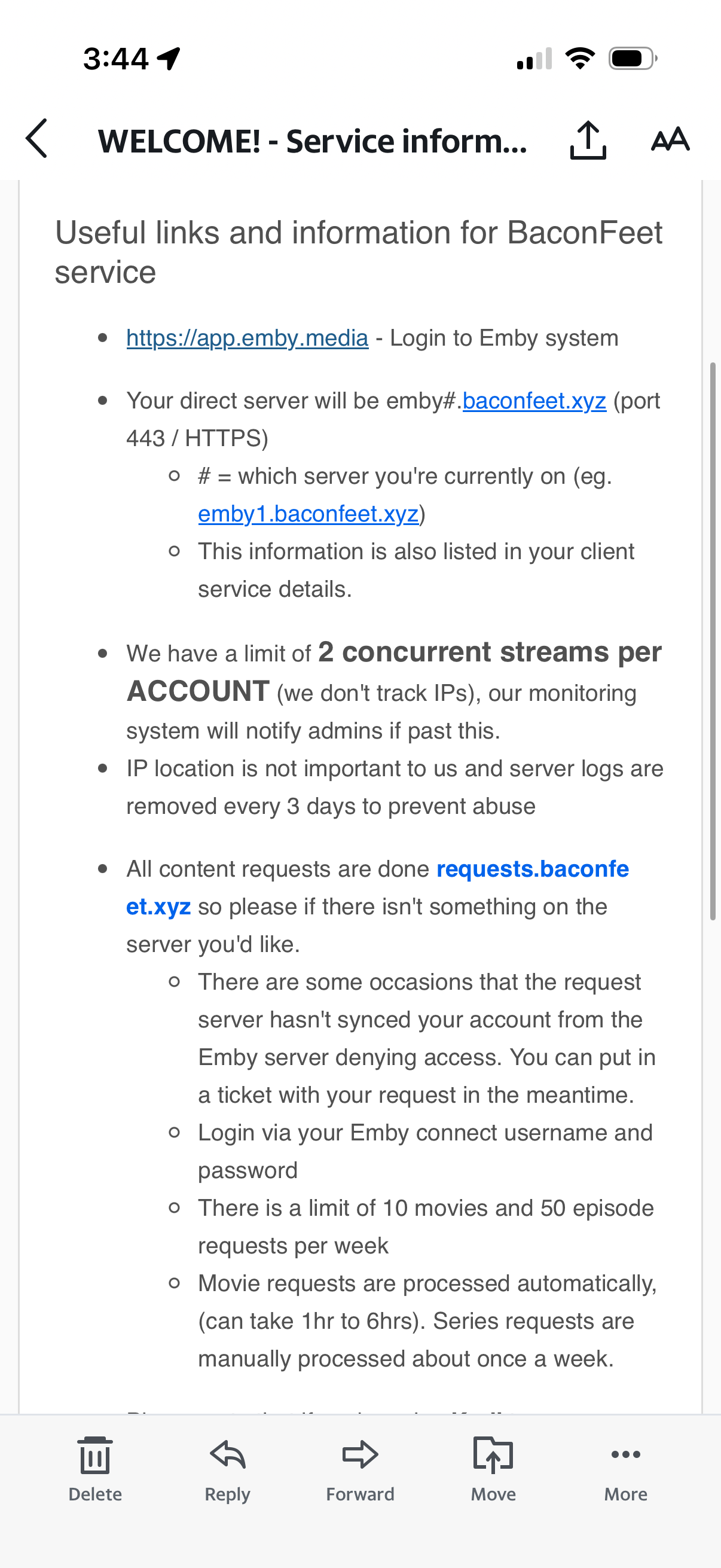
Task: Open the emby1.baconfeet.xyz example link
Action: [x=308, y=514]
